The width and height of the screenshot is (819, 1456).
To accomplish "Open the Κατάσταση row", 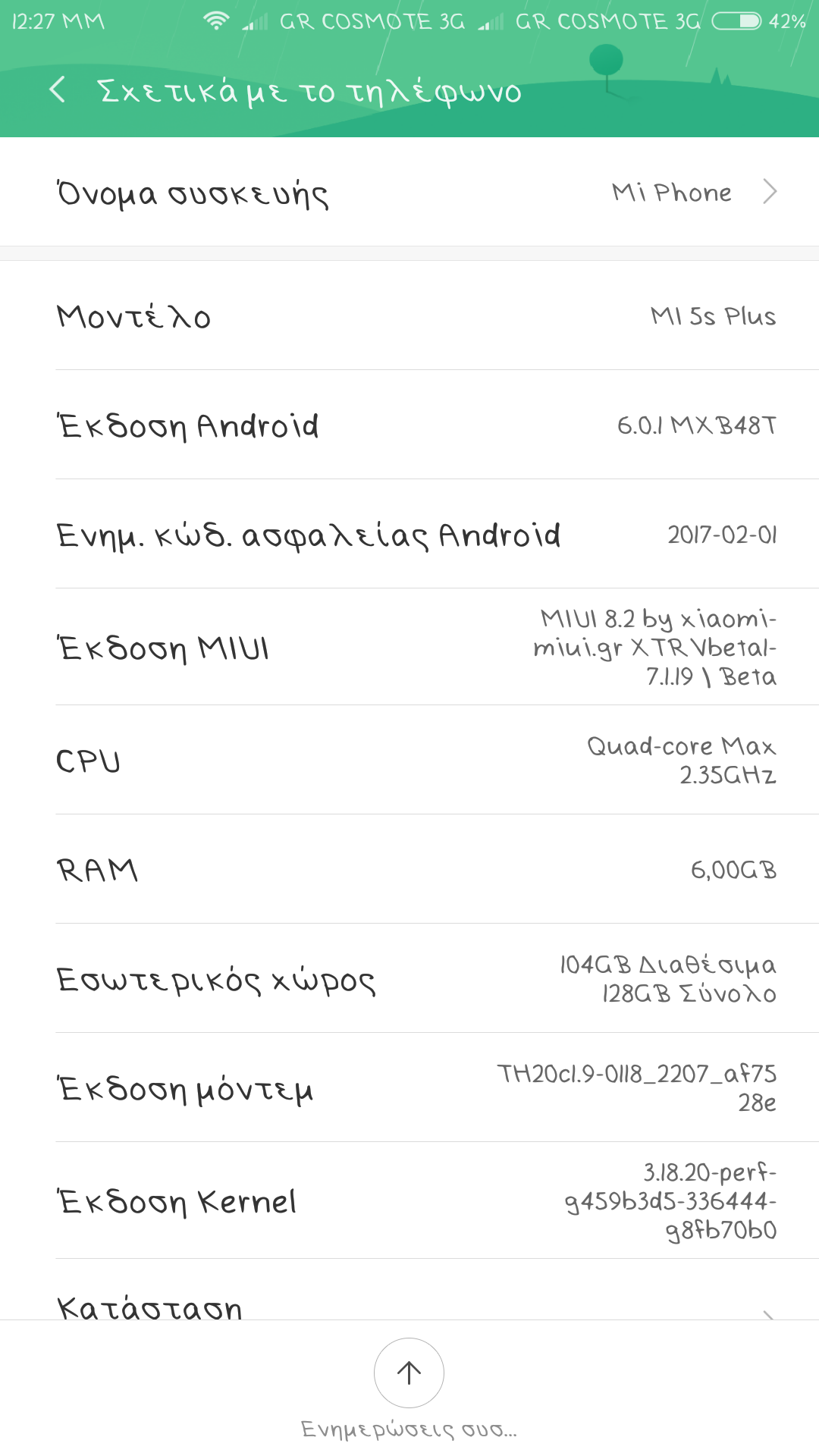I will click(409, 1306).
